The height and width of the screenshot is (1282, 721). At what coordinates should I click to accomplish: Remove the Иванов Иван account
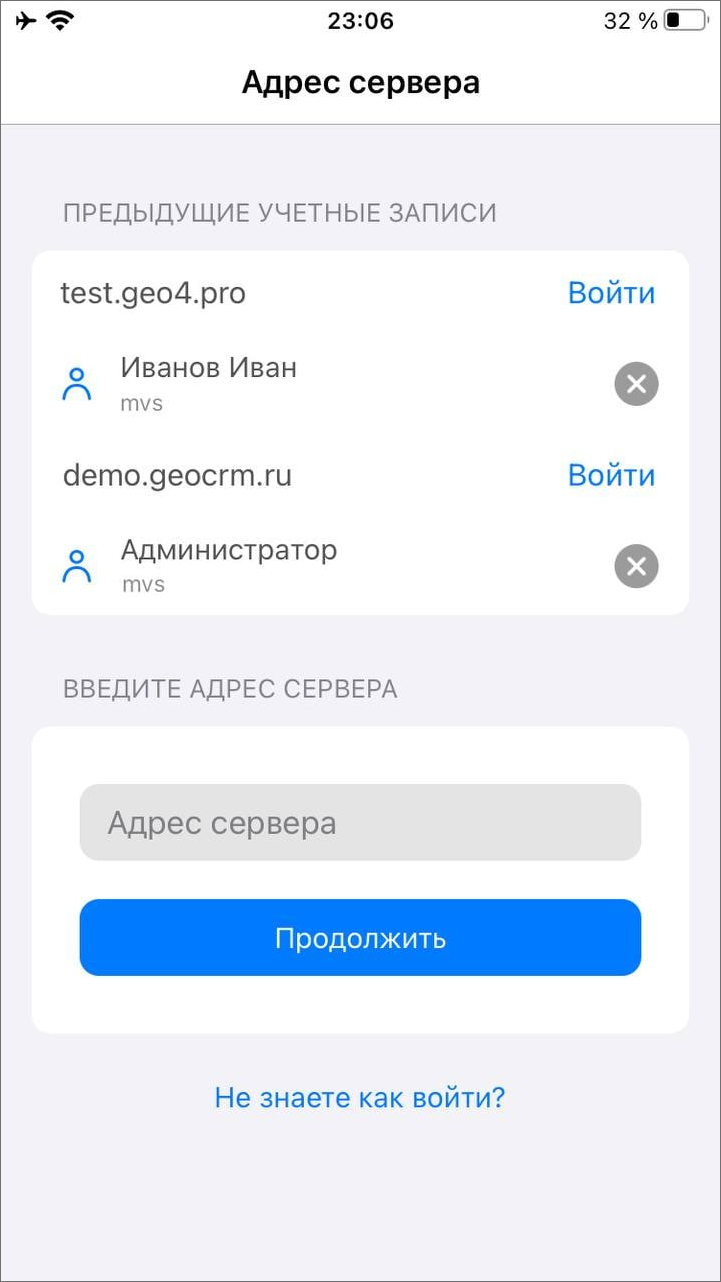(x=636, y=384)
